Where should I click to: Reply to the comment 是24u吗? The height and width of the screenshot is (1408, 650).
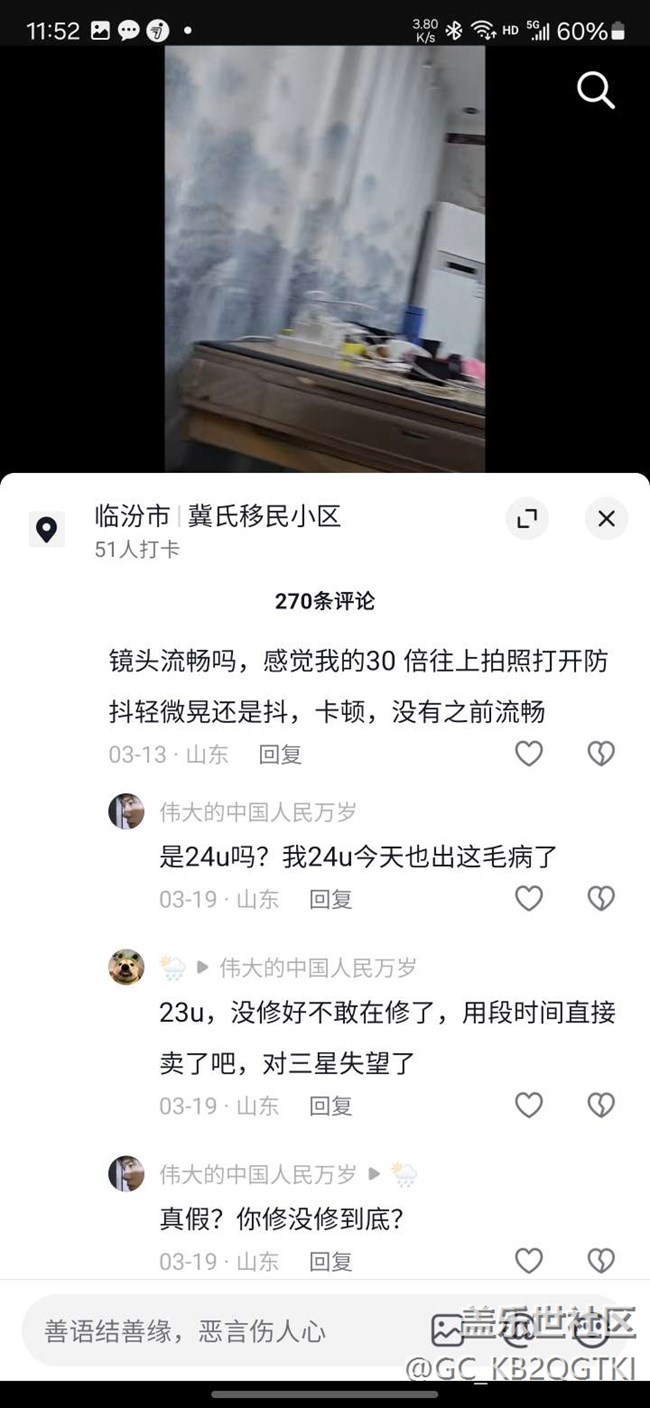pyautogui.click(x=330, y=900)
